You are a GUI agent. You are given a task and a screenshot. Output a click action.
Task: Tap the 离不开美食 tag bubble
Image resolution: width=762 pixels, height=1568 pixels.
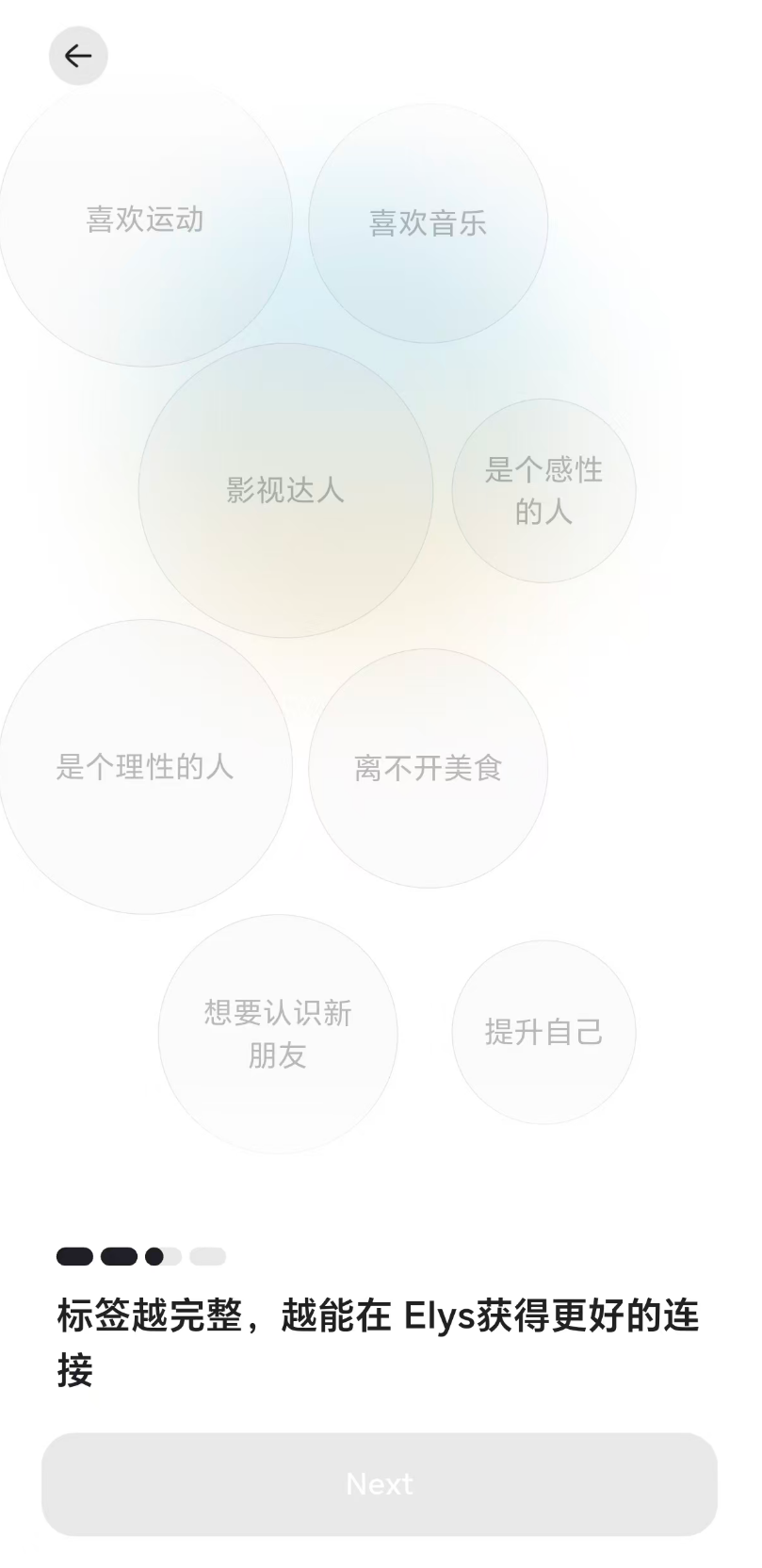[x=428, y=768]
